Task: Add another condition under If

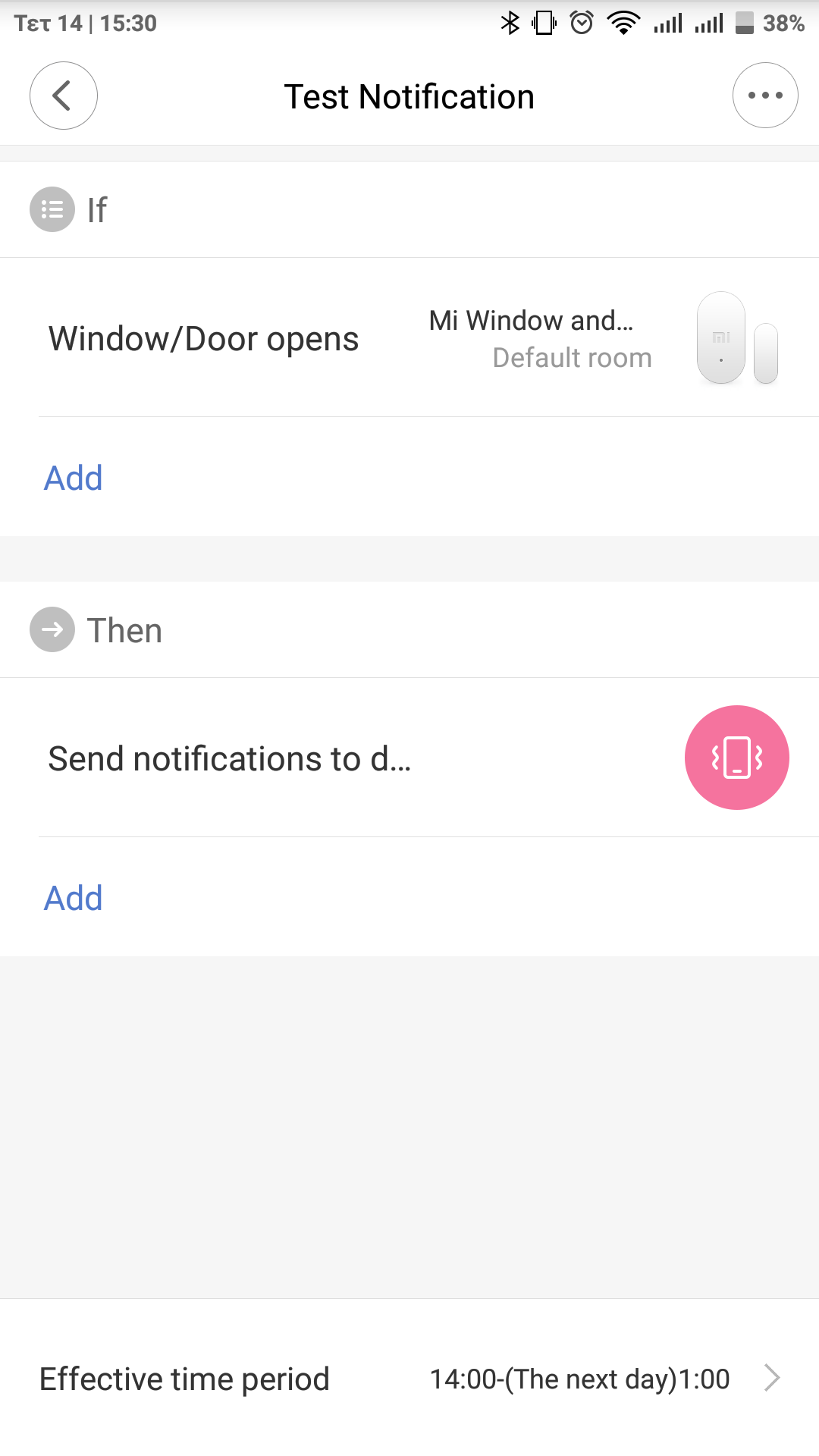Action: click(x=74, y=479)
